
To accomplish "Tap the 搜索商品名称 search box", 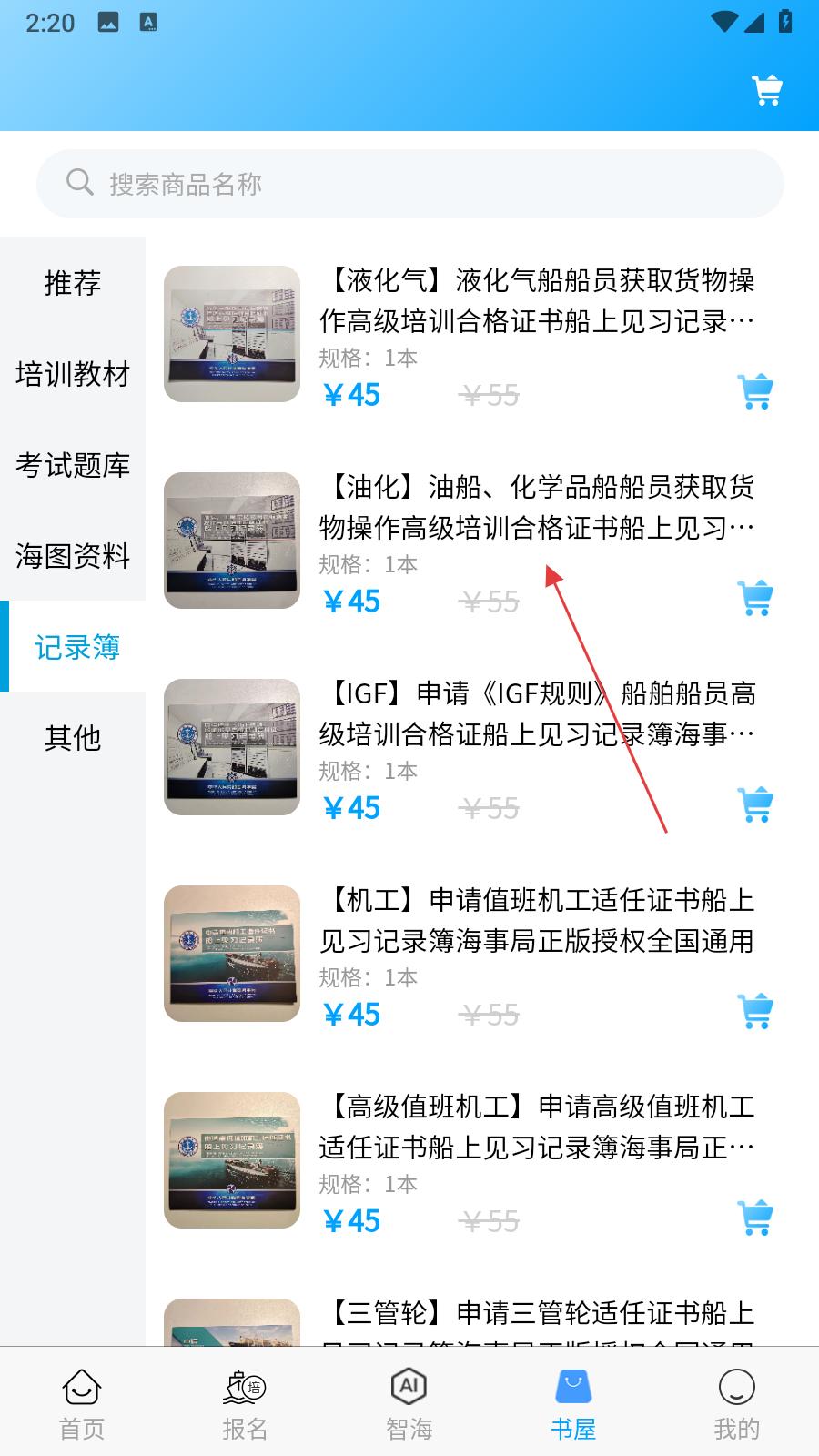I will tap(409, 184).
